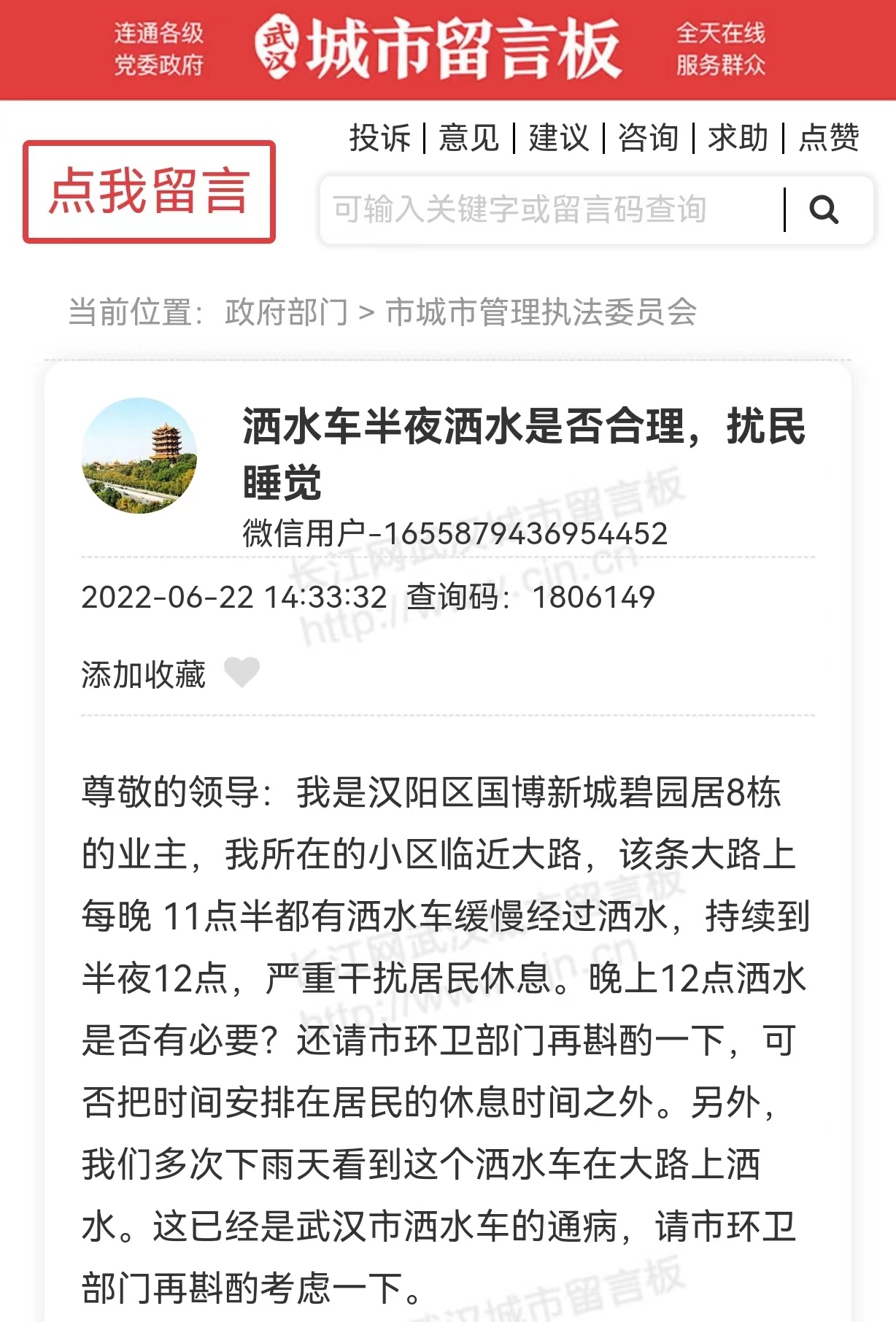Select the 咨询 category
896x1322 pixels.
[x=649, y=138]
